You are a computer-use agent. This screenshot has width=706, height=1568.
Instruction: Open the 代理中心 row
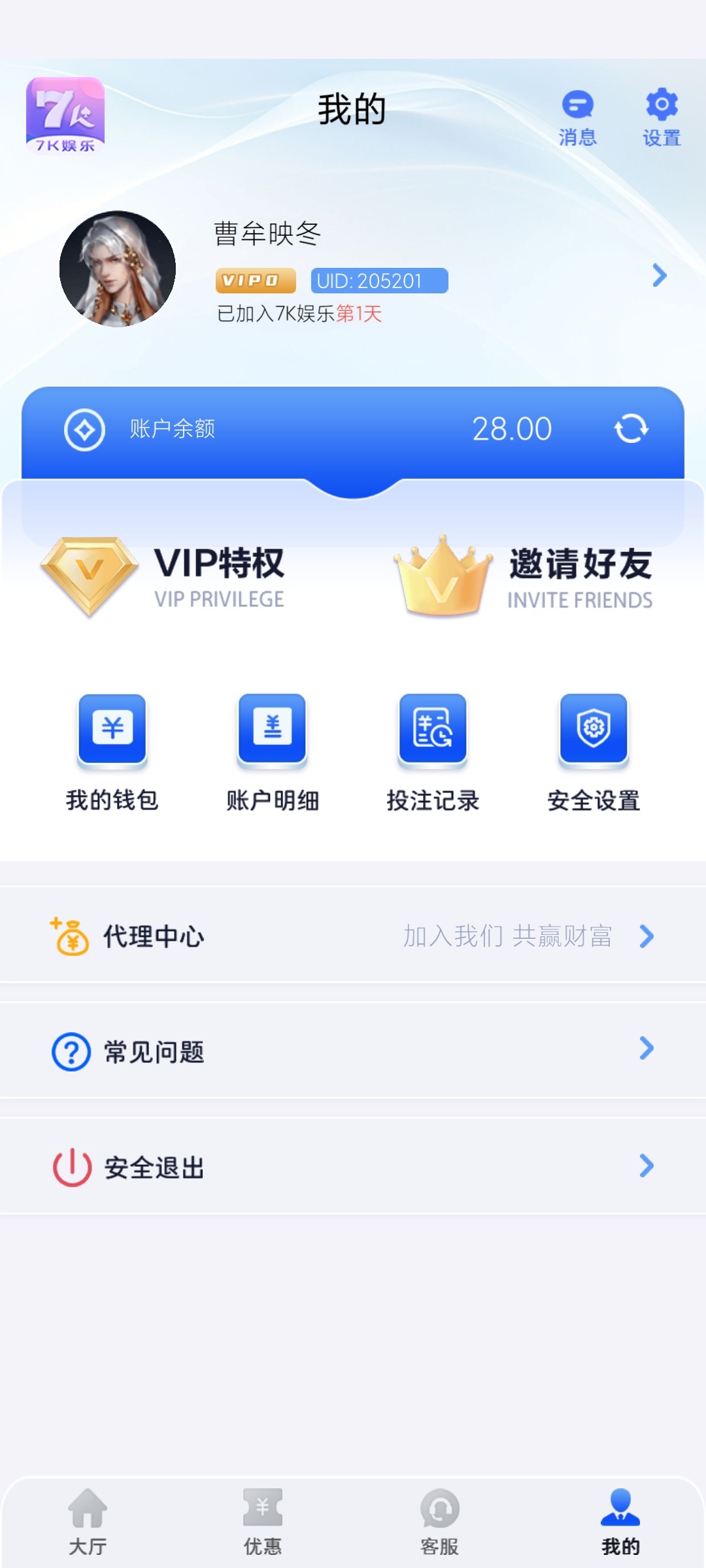pyautogui.click(x=353, y=936)
